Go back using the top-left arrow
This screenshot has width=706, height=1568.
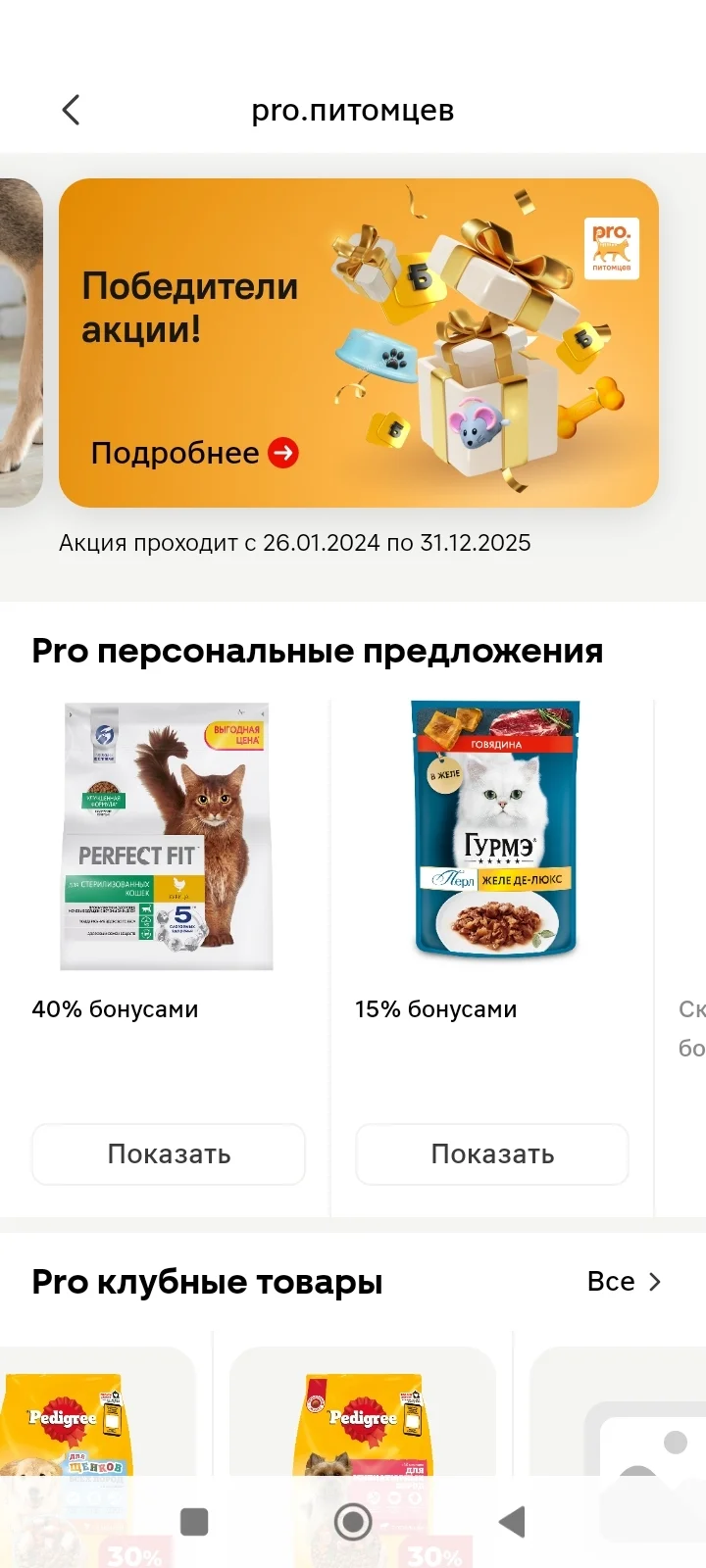[x=71, y=110]
